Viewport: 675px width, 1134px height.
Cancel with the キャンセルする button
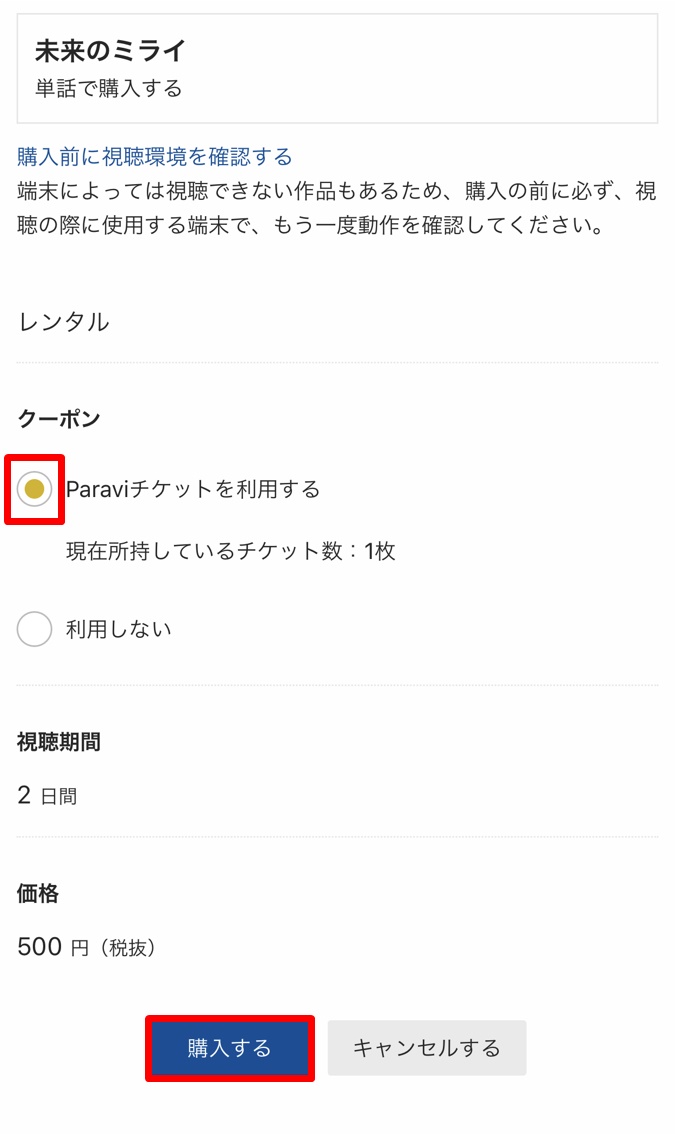(426, 1048)
